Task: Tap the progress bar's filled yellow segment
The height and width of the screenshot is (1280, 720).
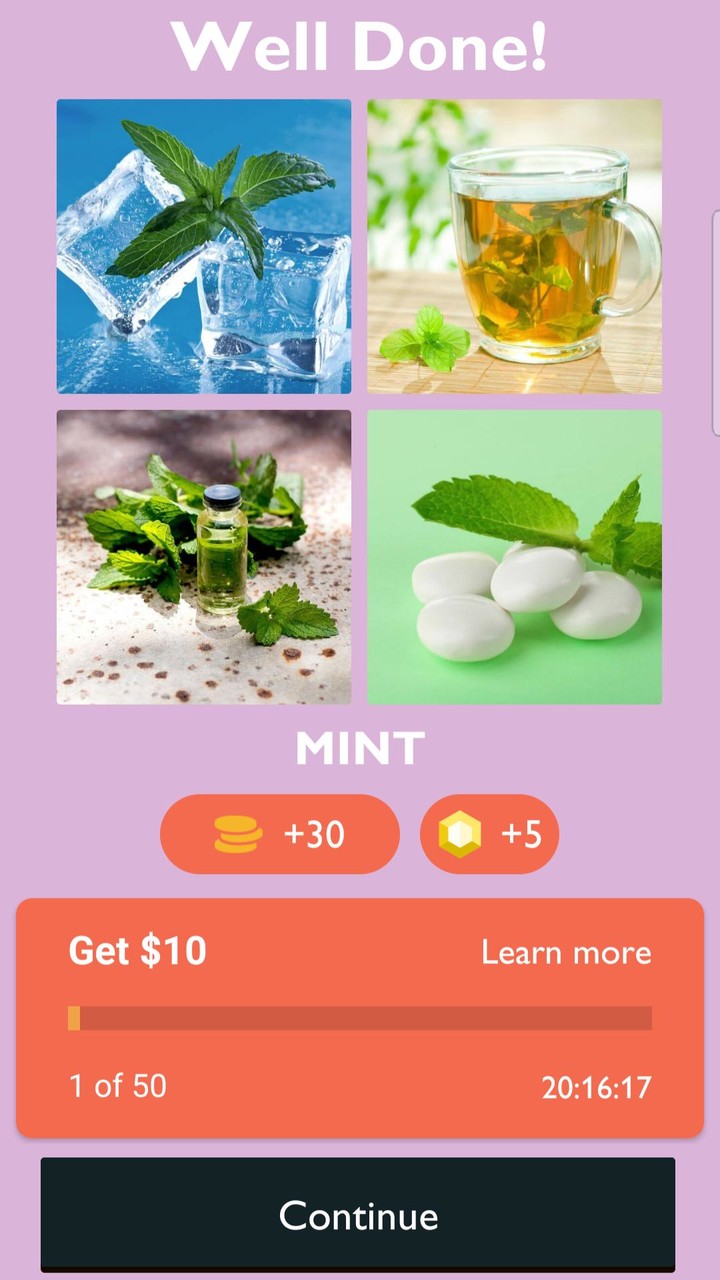Action: [74, 1018]
